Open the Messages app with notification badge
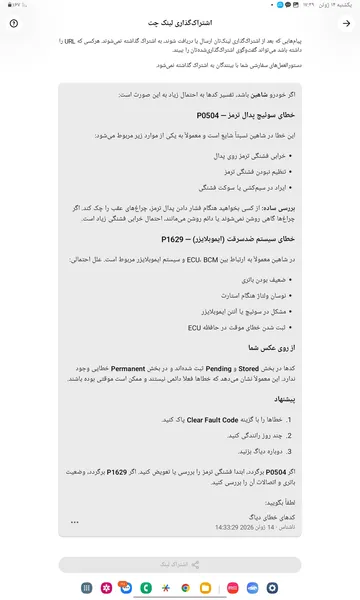The width and height of the screenshot is (360, 600). [x=126, y=587]
